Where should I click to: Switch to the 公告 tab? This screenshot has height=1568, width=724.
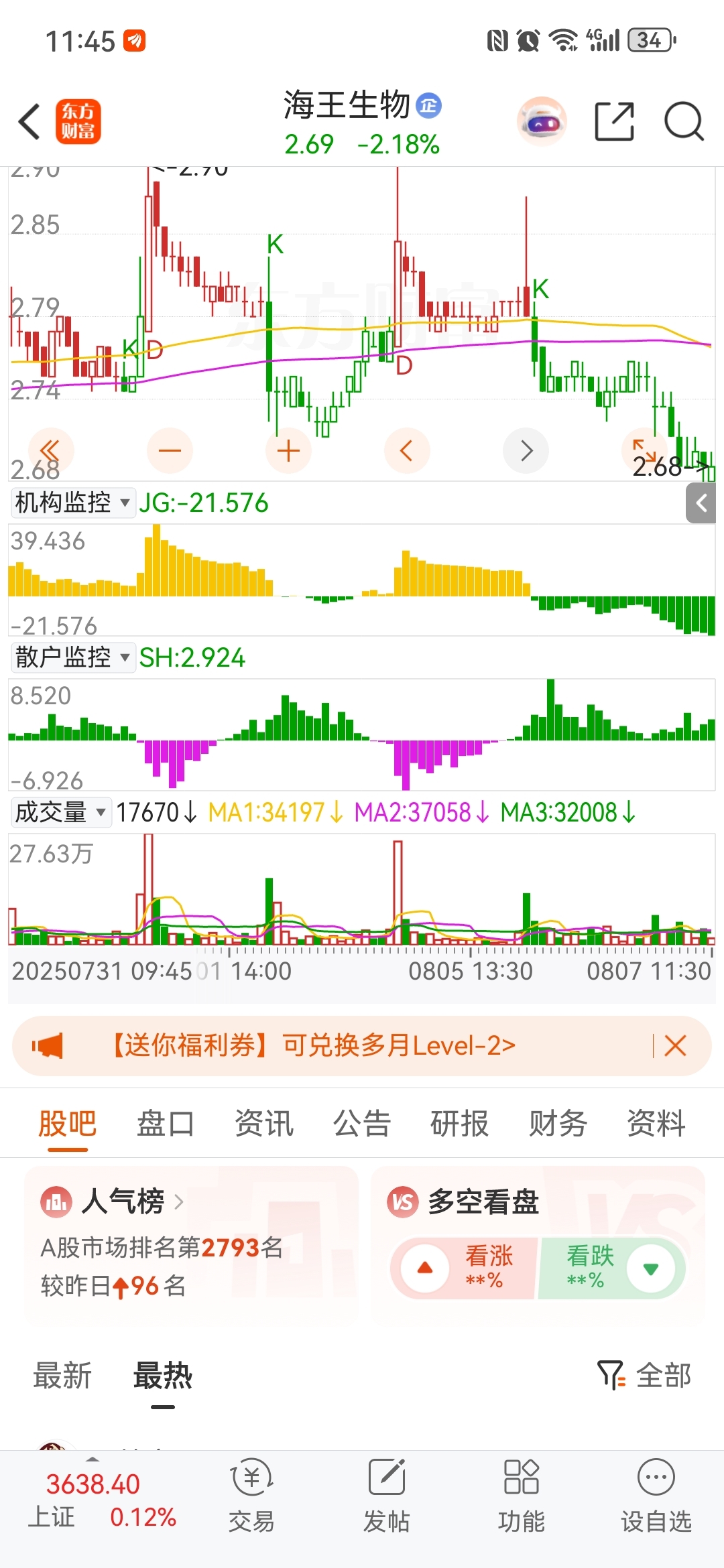click(362, 1124)
